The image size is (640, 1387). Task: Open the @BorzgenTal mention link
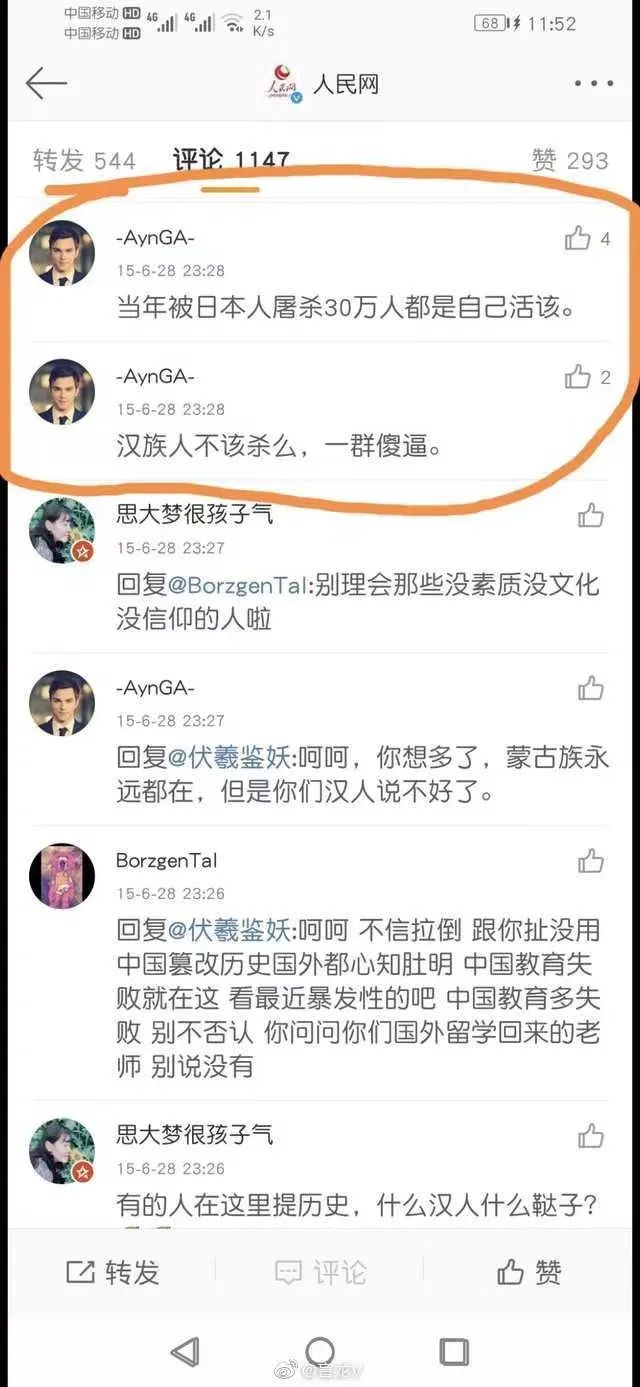(236, 585)
